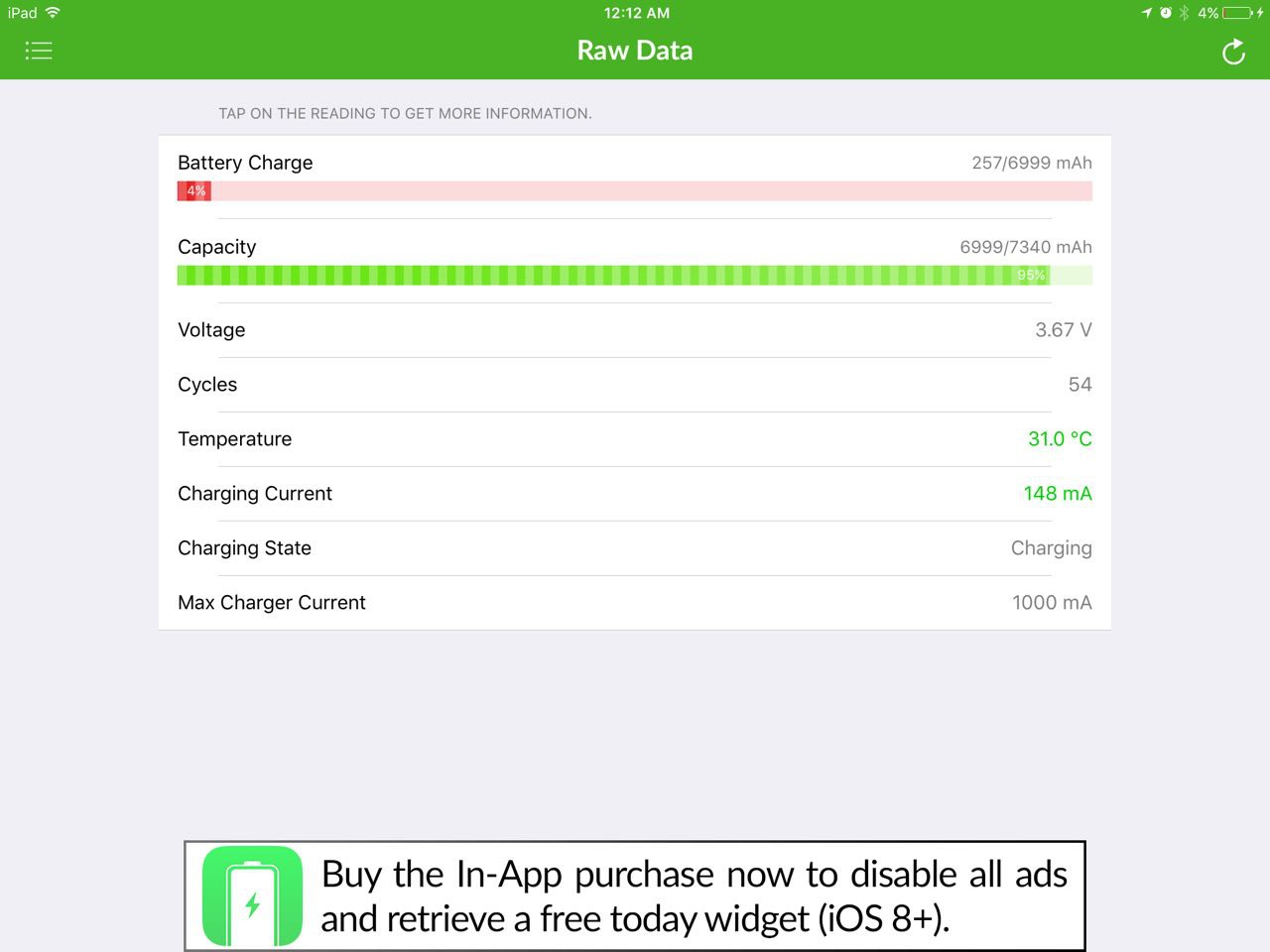Viewport: 1270px width, 952px height.
Task: Show Temperature reading information
Action: [635, 439]
